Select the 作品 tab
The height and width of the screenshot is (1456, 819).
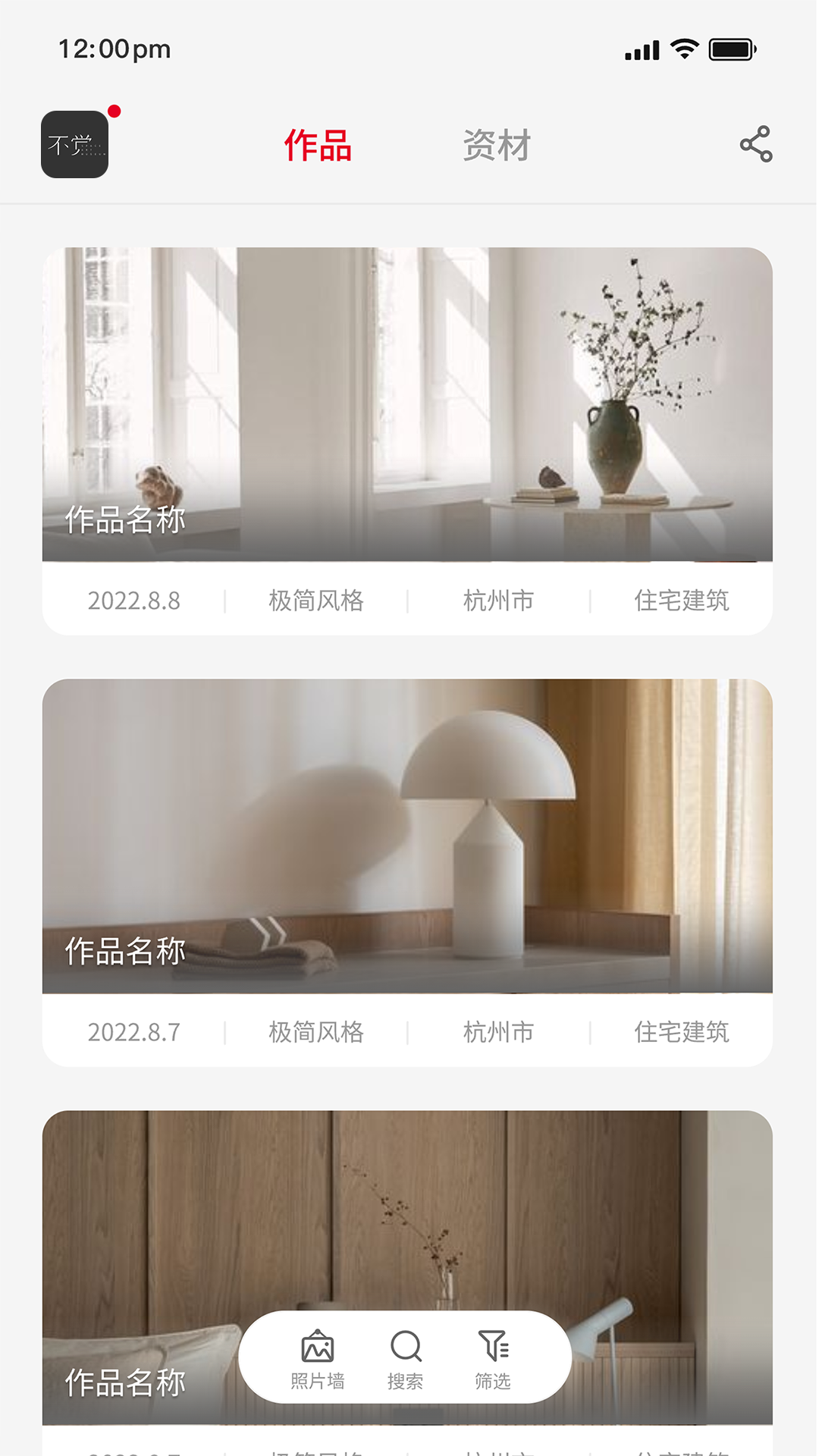pyautogui.click(x=316, y=146)
